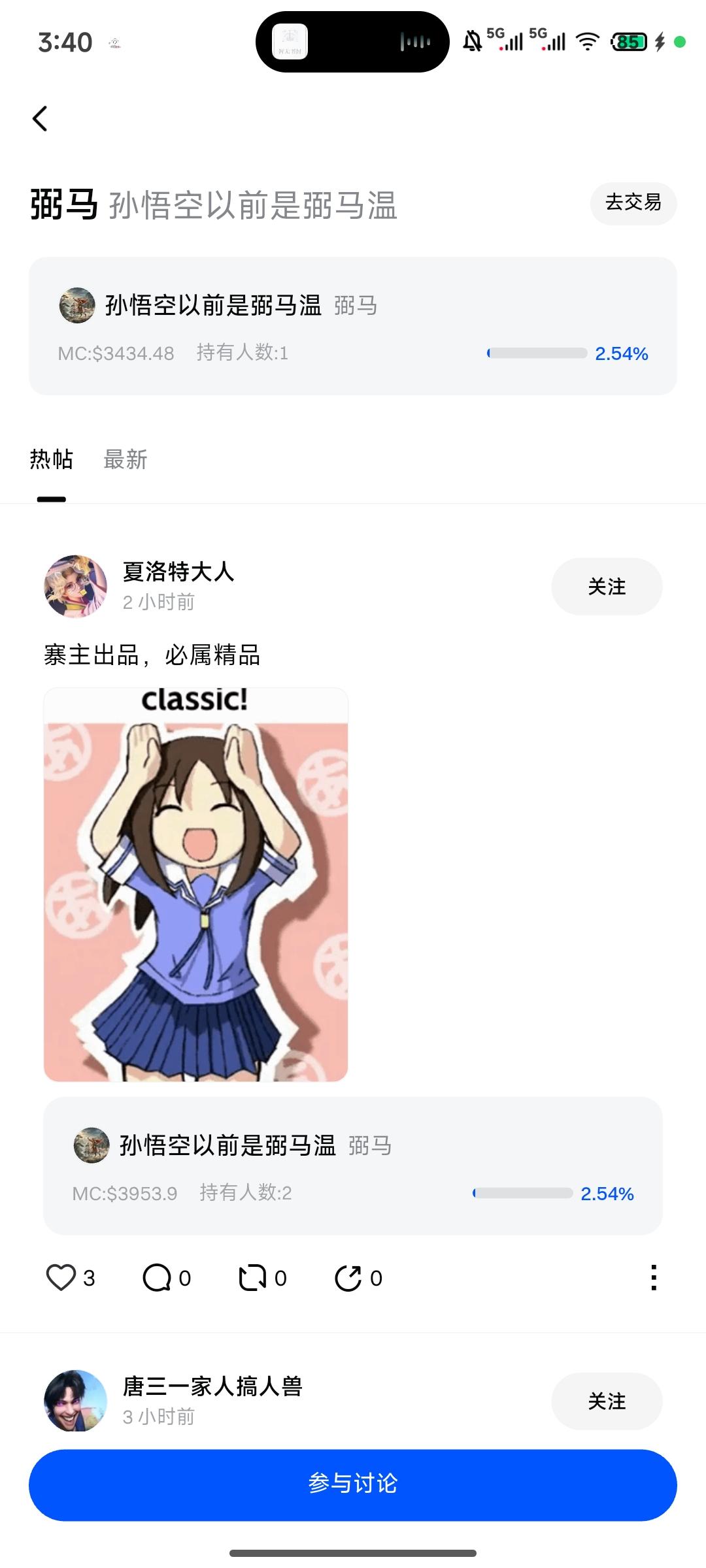Open the classic! image in 夏洛特大人's post

(195, 885)
